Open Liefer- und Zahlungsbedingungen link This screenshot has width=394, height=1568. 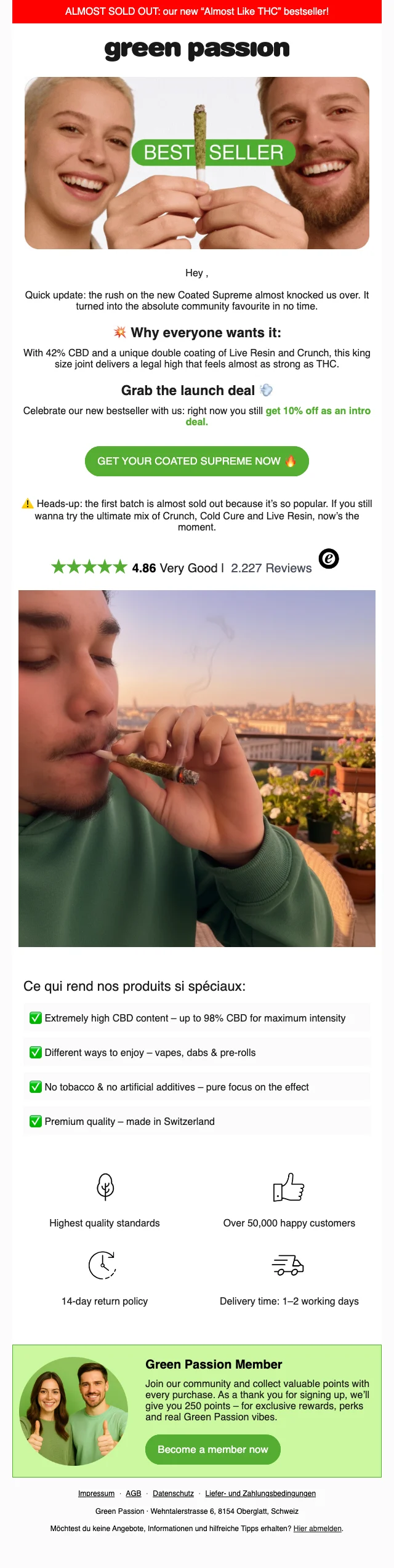coord(260,1494)
